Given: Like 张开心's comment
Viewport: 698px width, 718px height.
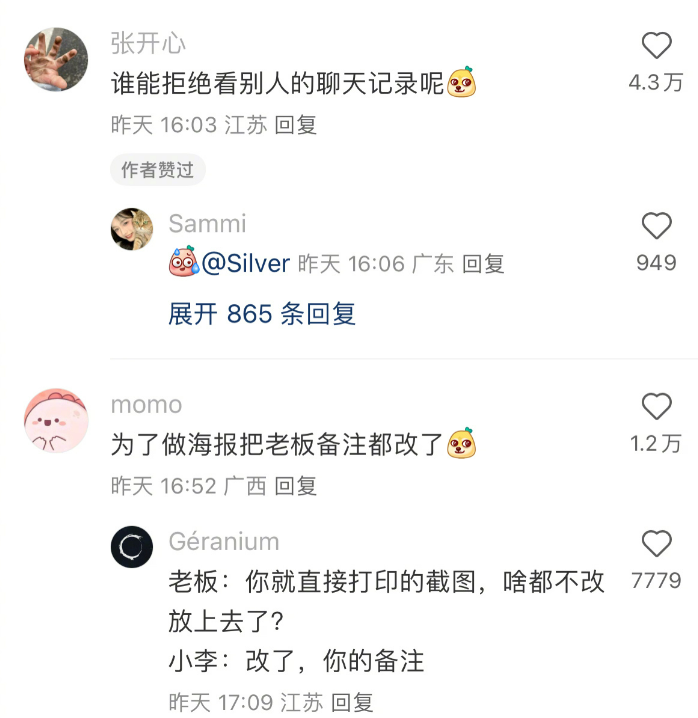Looking at the screenshot, I should 656,45.
